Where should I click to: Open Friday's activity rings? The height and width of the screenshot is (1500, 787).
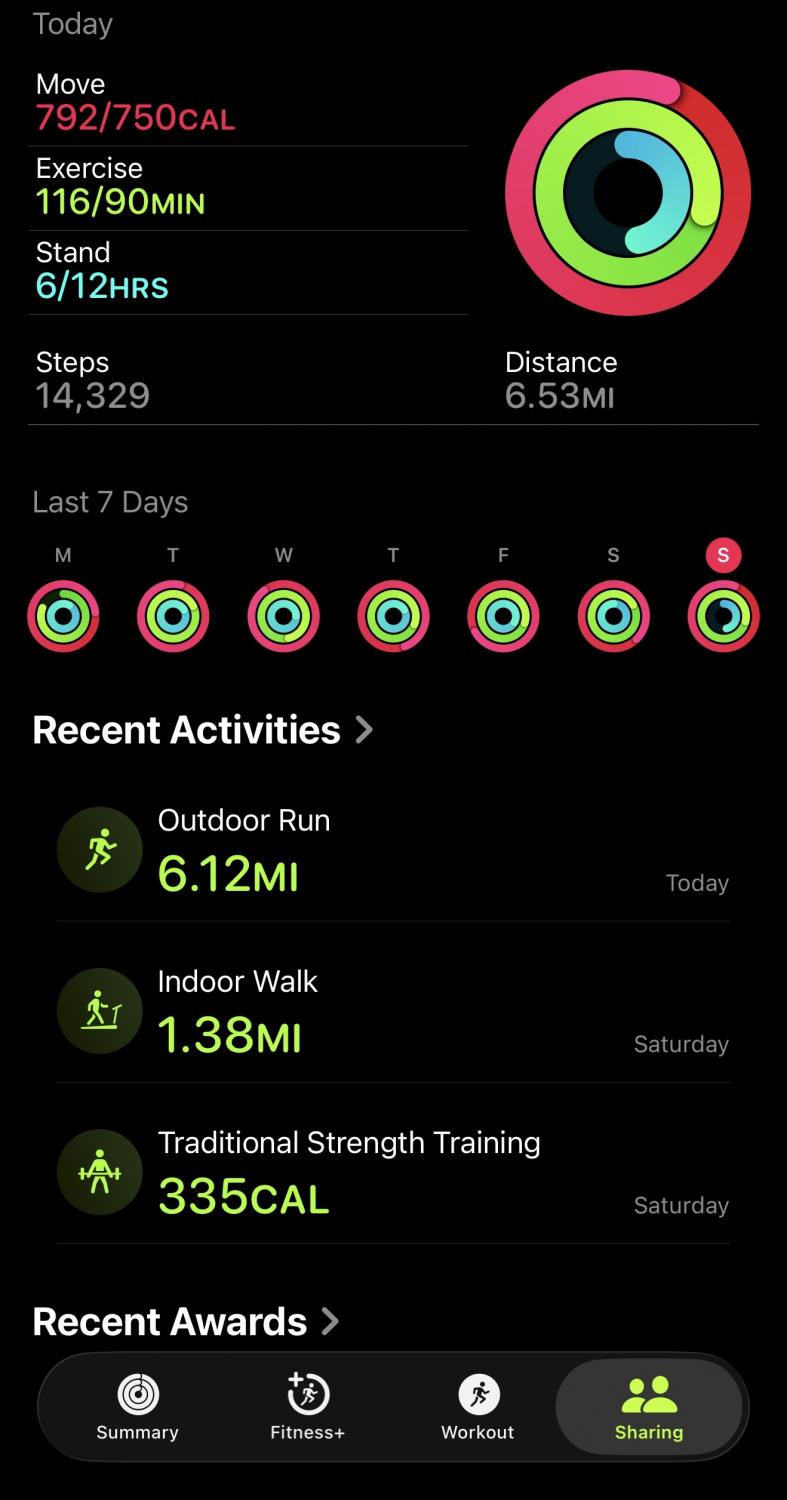(503, 616)
